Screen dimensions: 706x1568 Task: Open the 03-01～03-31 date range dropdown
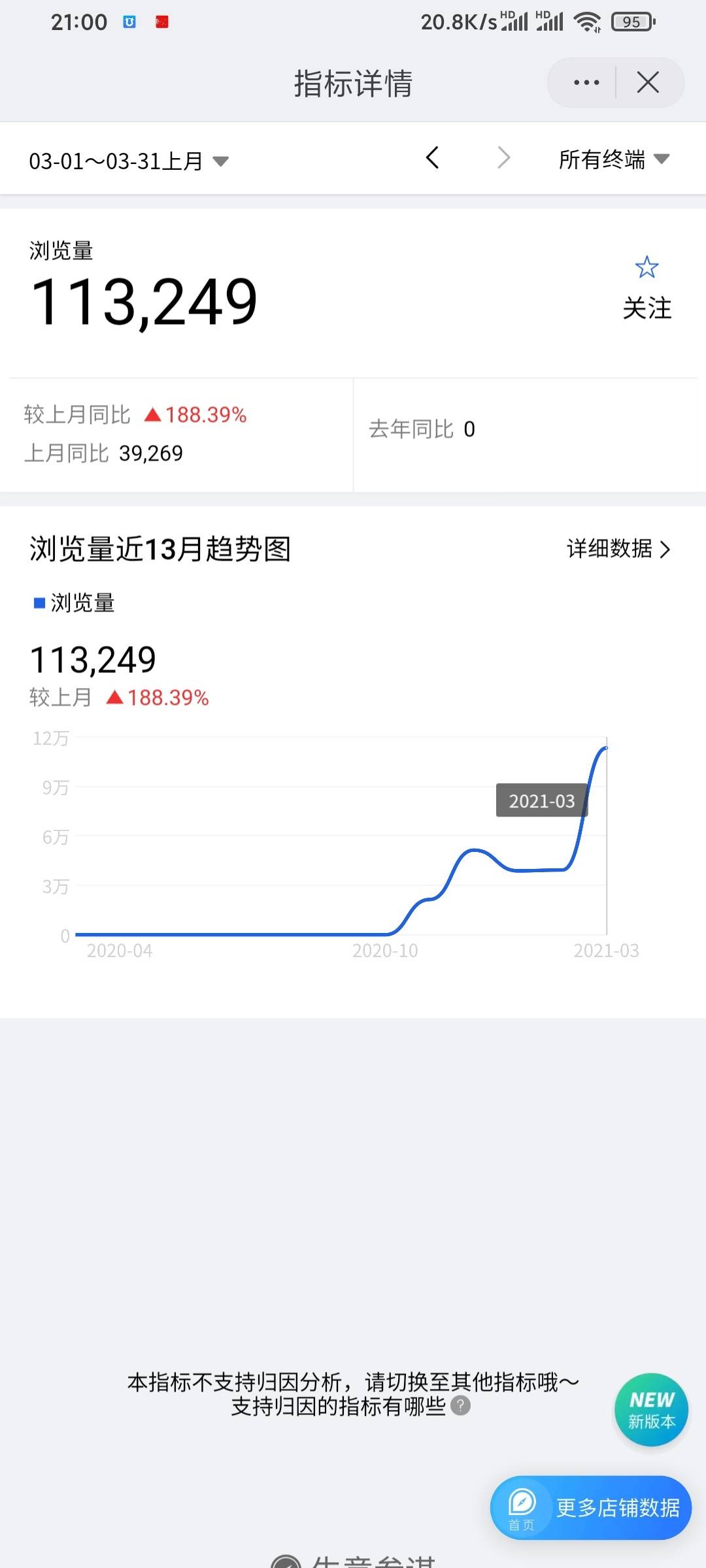click(128, 161)
